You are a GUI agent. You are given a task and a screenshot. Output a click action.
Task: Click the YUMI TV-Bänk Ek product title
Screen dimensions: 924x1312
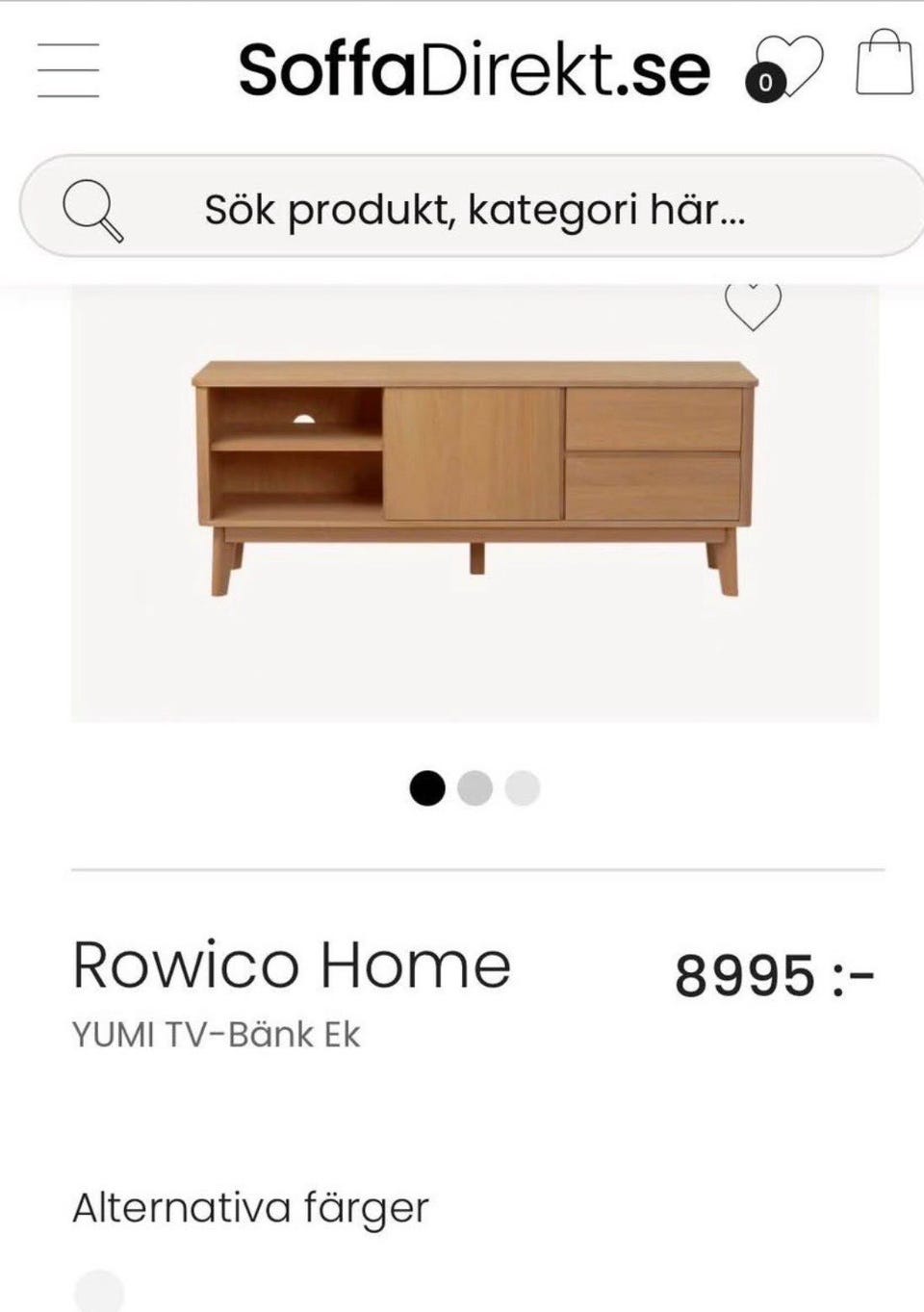216,1035
